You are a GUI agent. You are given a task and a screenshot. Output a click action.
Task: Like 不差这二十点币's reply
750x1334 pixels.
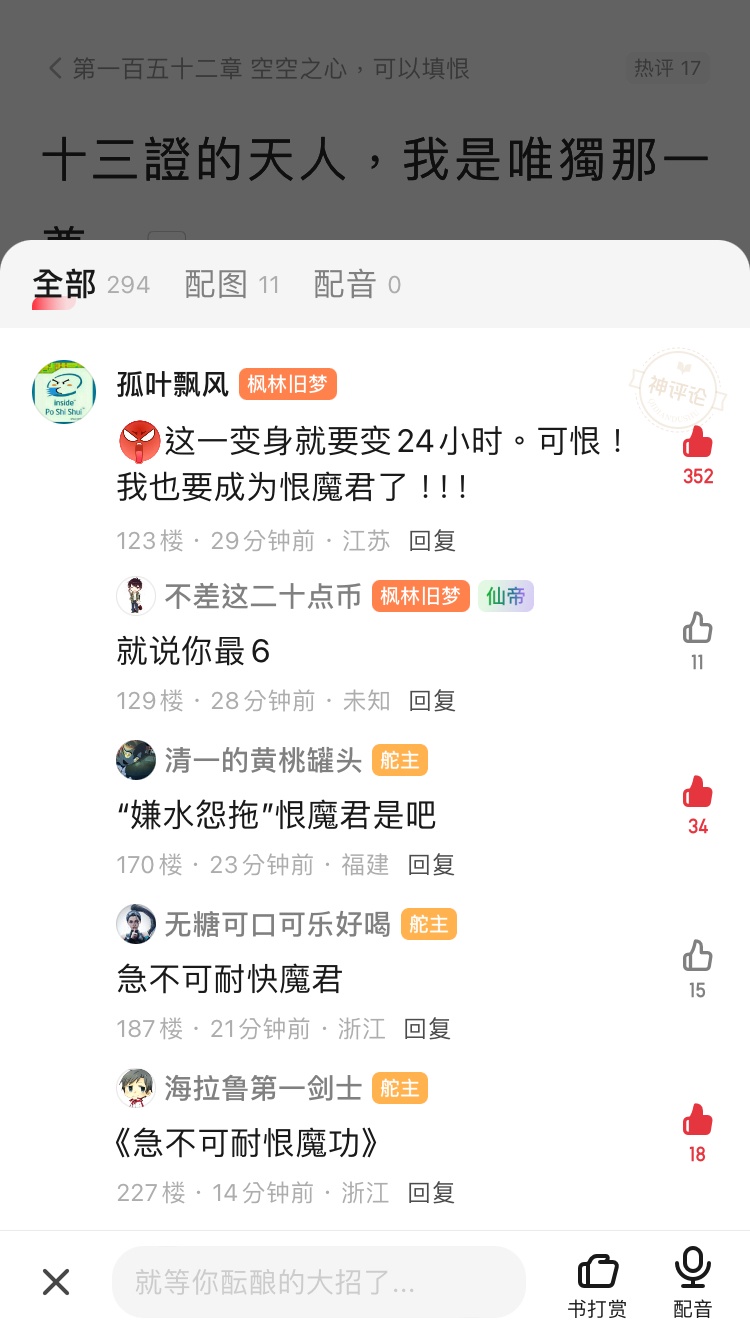pyautogui.click(x=697, y=629)
